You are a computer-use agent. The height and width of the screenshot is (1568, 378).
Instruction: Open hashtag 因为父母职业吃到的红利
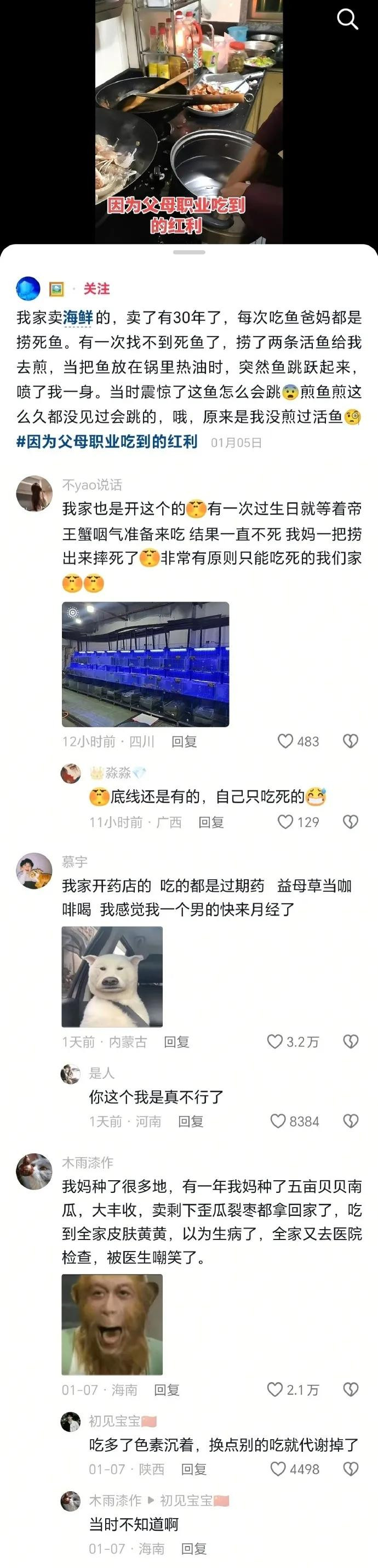(107, 441)
